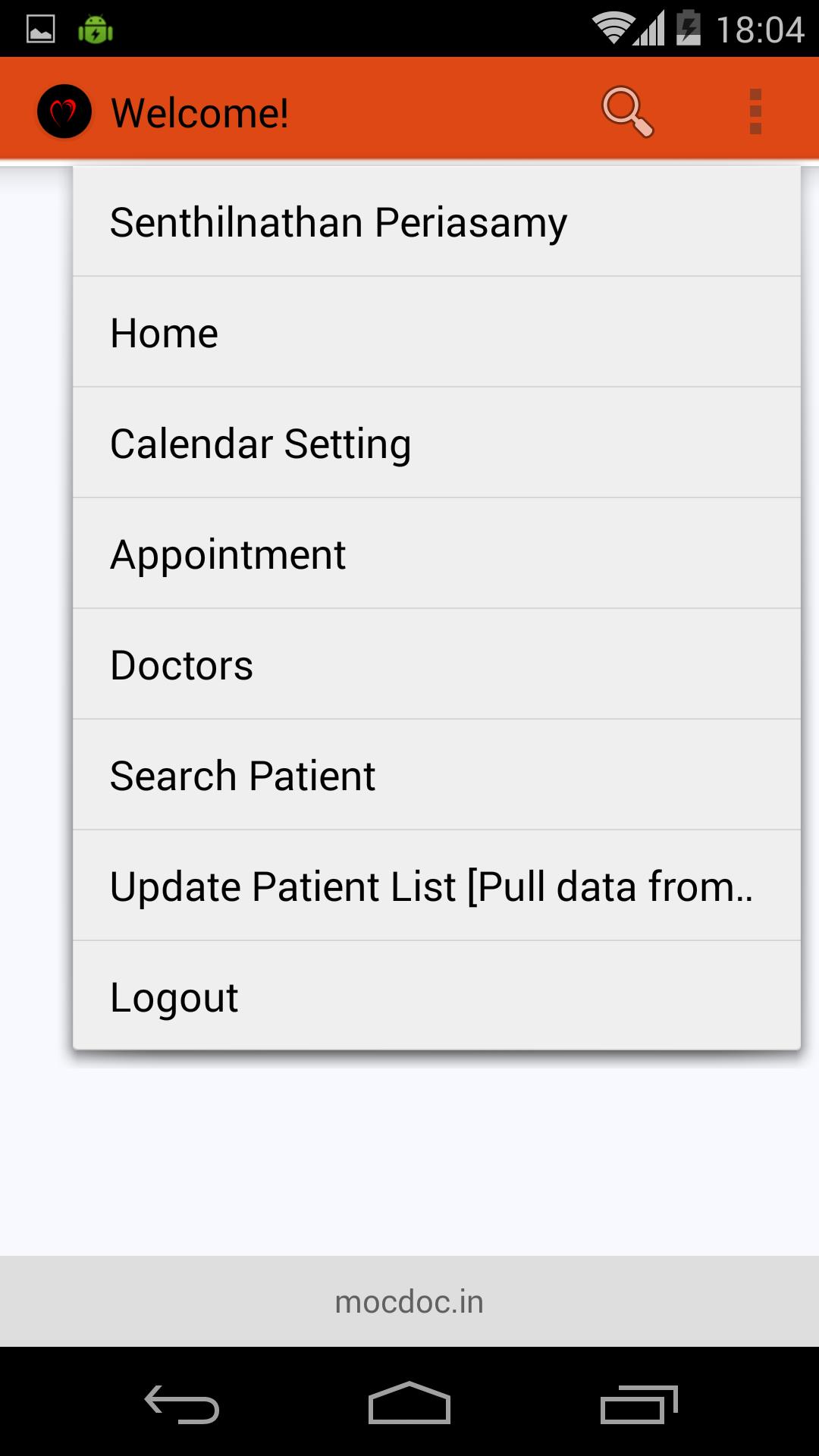
Task: Open the search icon in the action bar
Action: [626, 111]
